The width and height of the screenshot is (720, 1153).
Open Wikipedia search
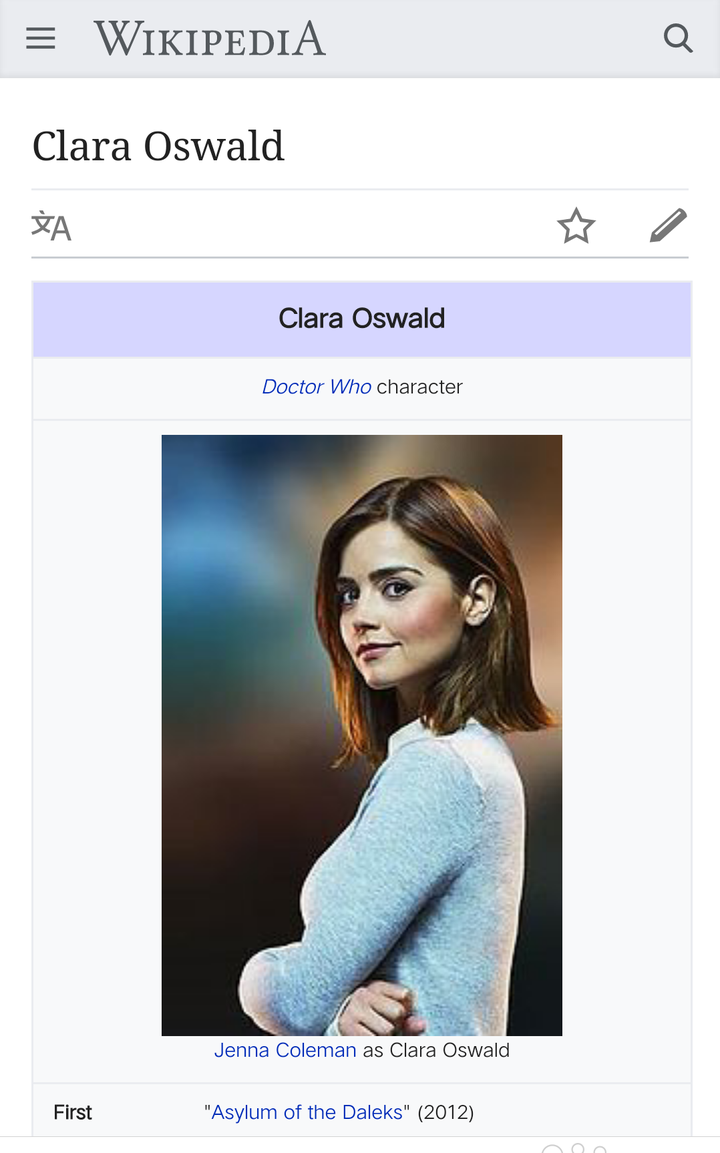click(678, 39)
